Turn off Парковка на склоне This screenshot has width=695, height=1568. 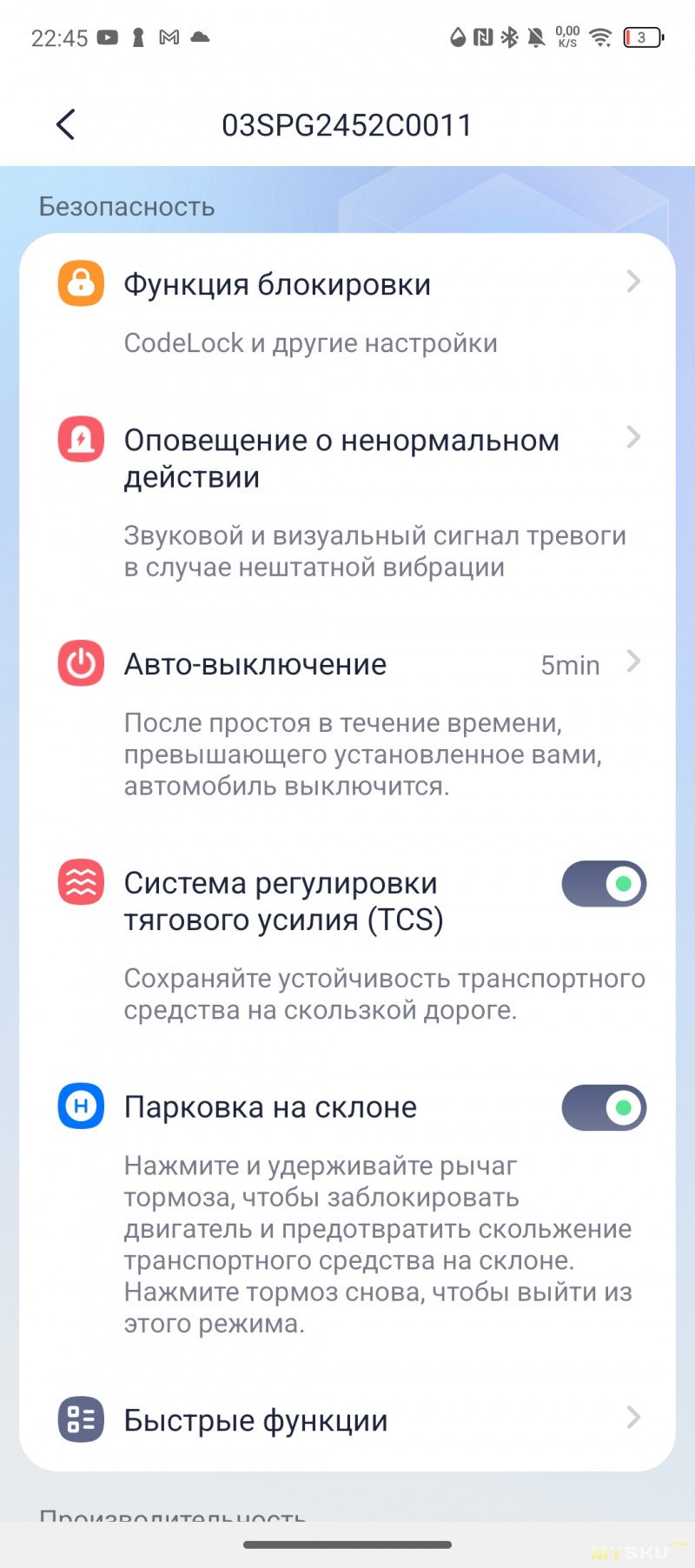click(x=604, y=1107)
